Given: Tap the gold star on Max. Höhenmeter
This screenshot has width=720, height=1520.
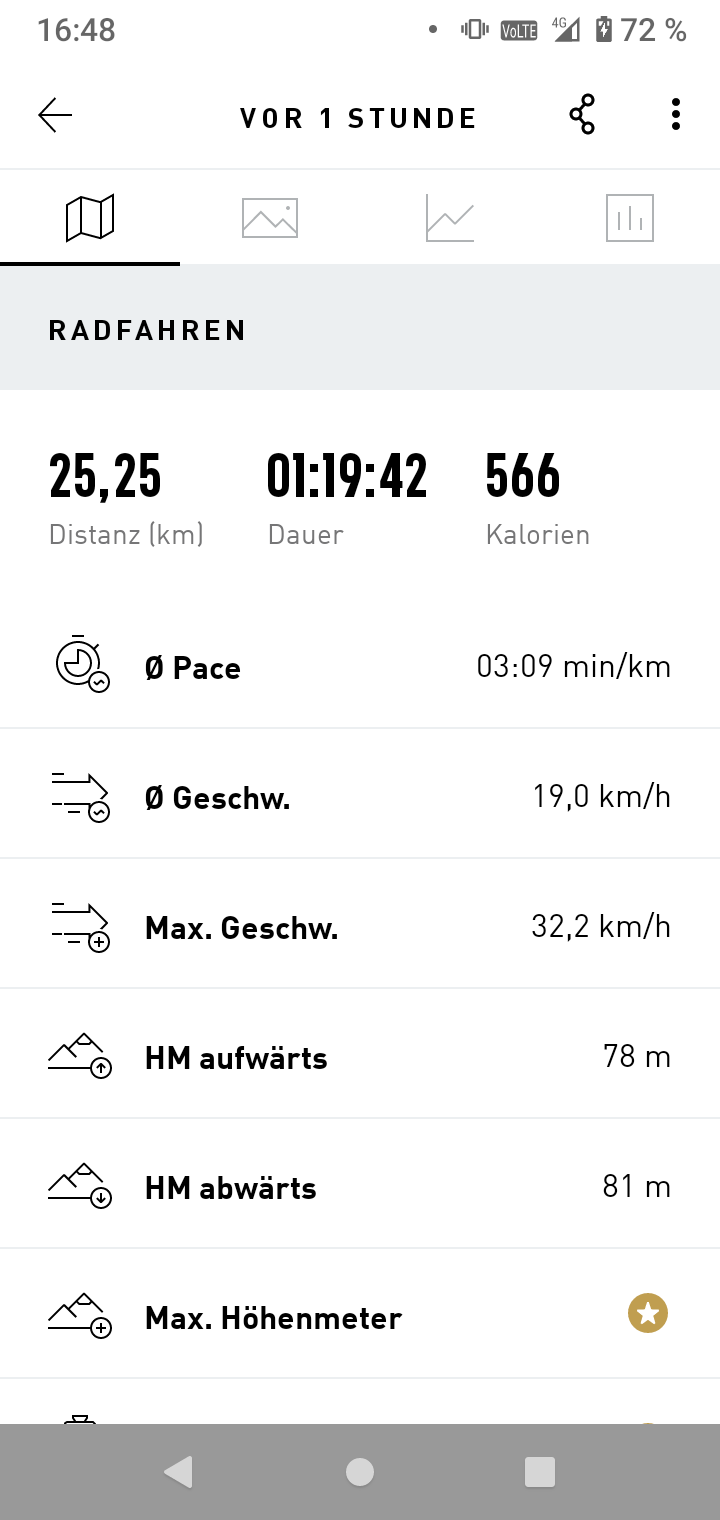Looking at the screenshot, I should [648, 1313].
